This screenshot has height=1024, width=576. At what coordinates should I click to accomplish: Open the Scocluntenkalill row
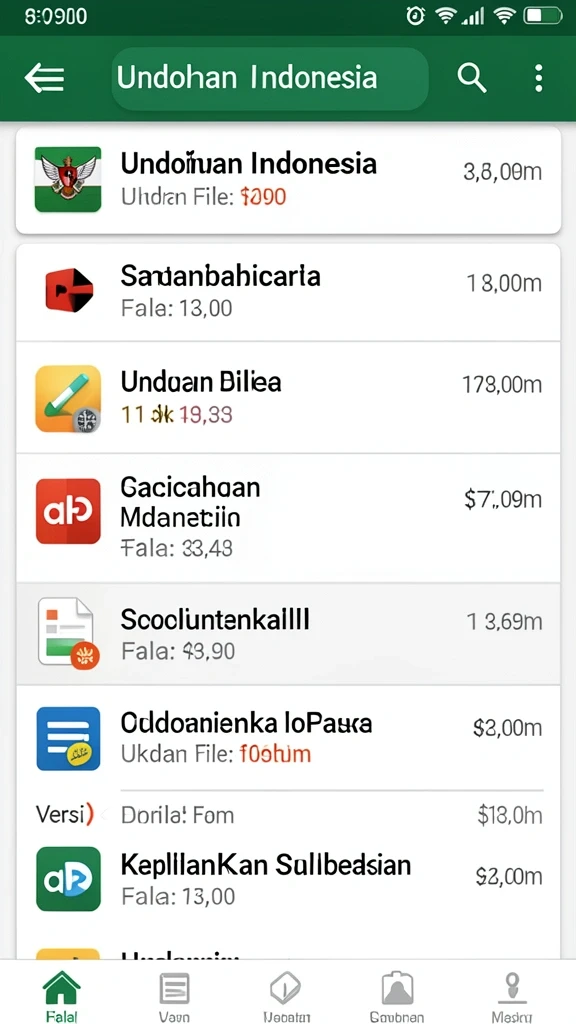click(x=288, y=634)
